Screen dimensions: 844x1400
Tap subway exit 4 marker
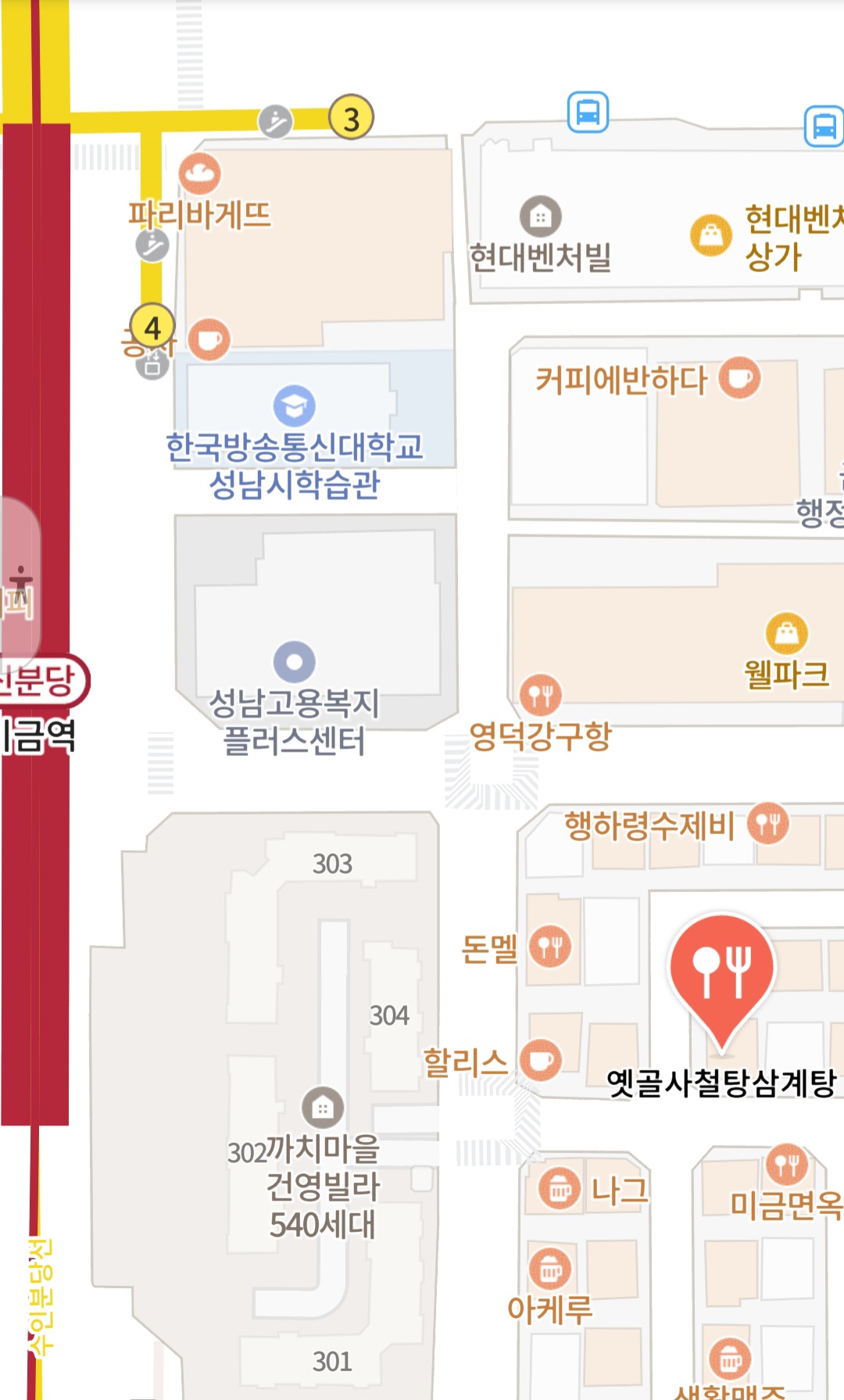click(152, 327)
